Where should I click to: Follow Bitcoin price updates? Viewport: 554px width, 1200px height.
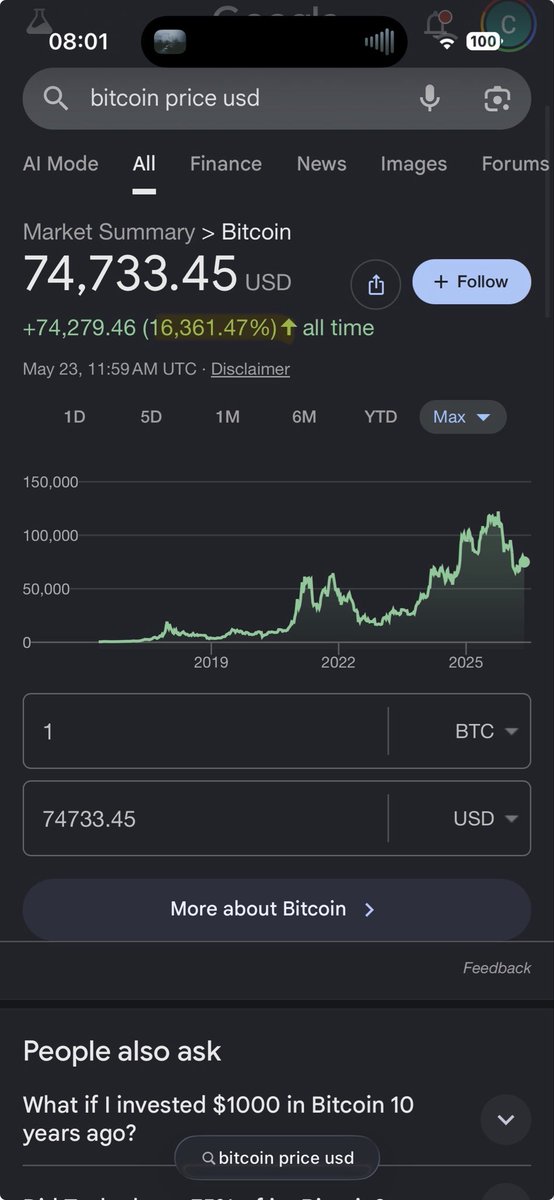pyautogui.click(x=472, y=282)
